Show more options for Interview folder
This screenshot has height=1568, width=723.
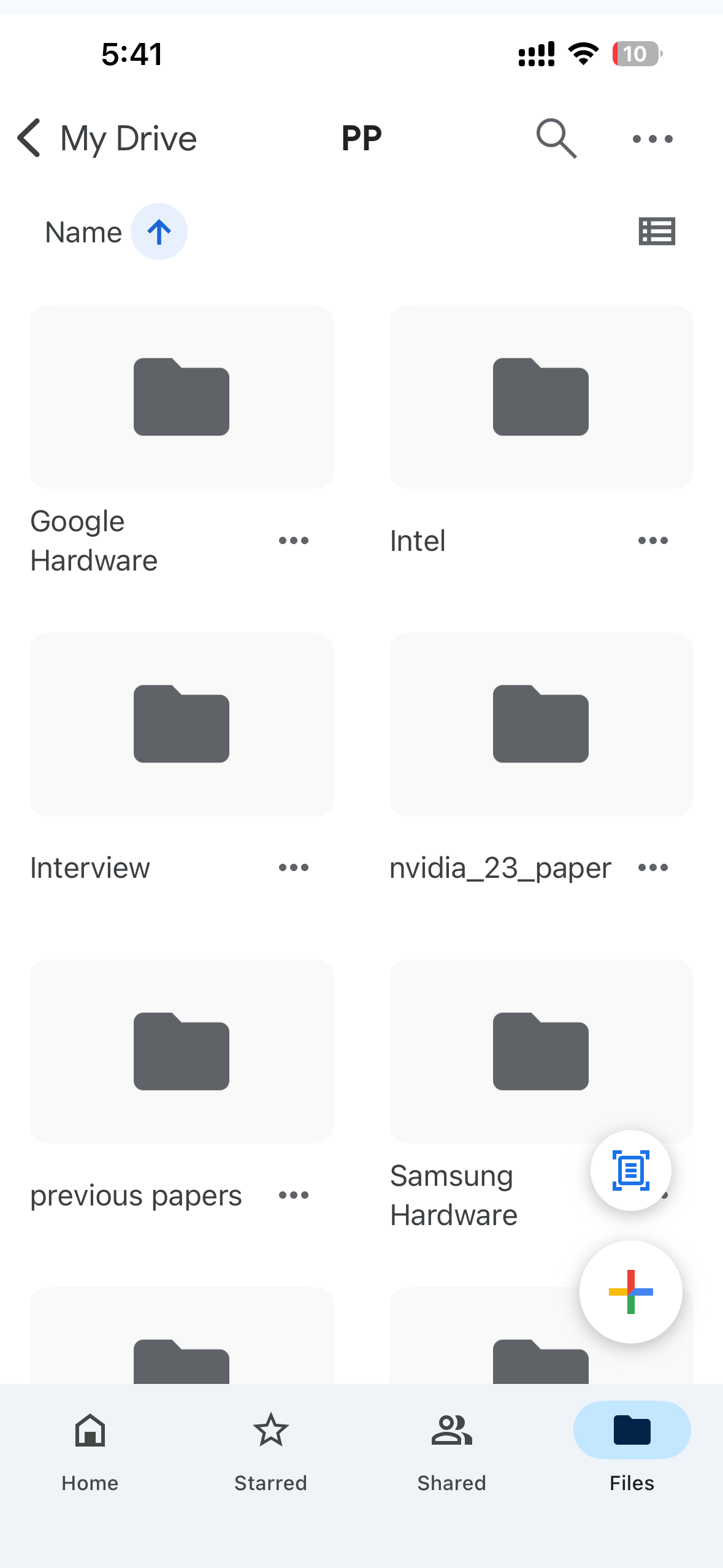click(x=294, y=867)
